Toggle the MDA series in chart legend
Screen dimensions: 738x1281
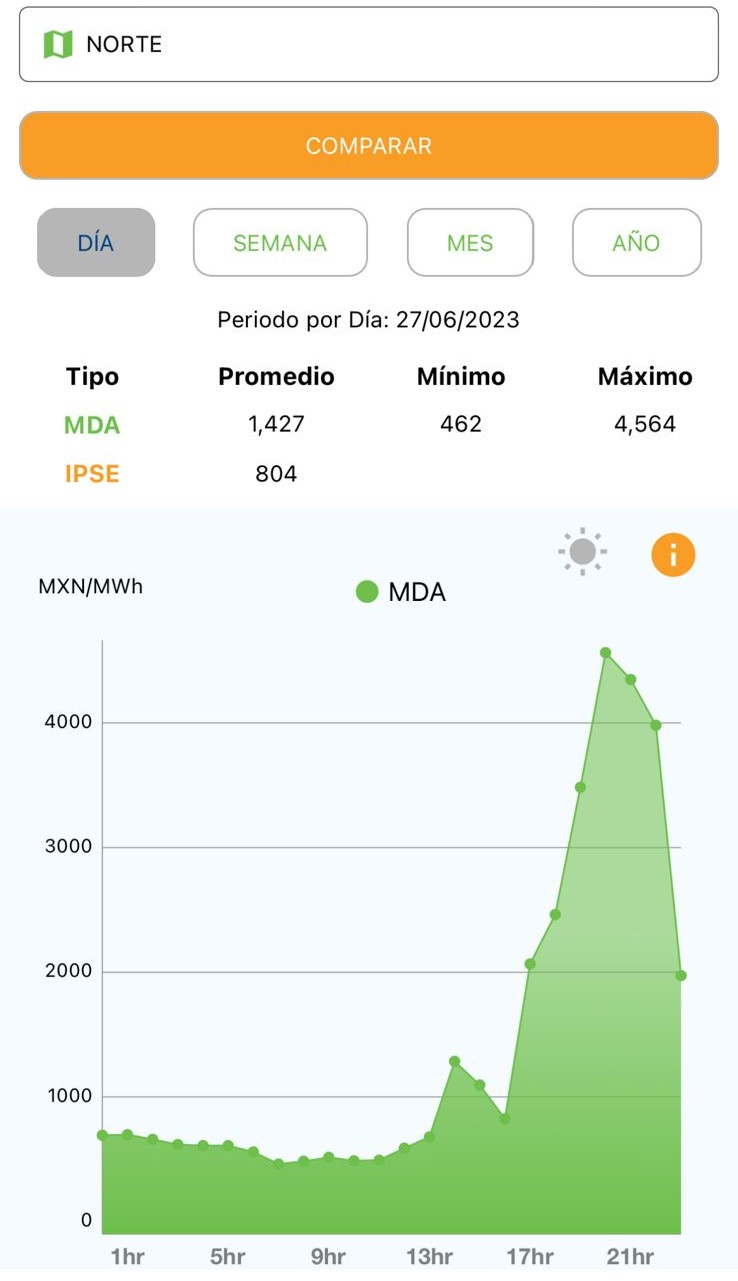tap(401, 592)
